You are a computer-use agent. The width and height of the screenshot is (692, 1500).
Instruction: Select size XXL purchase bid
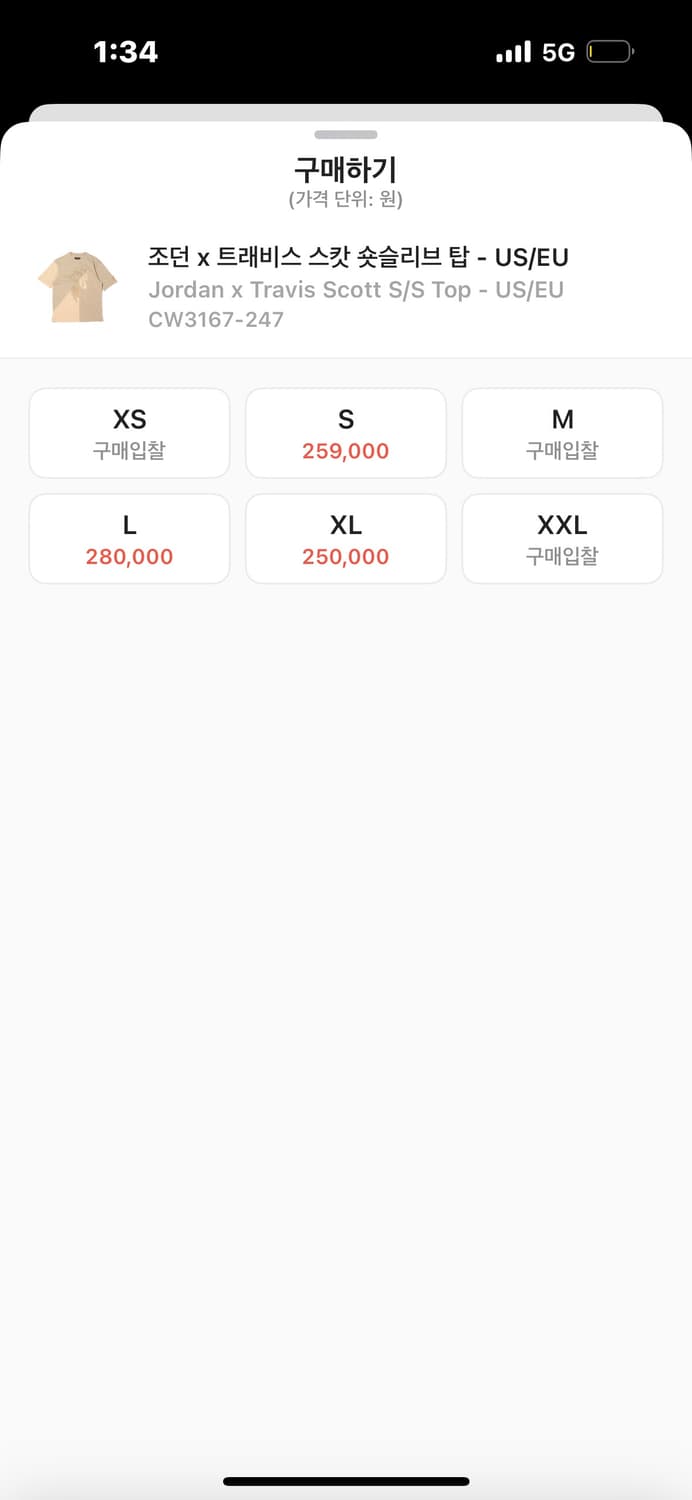click(x=562, y=539)
